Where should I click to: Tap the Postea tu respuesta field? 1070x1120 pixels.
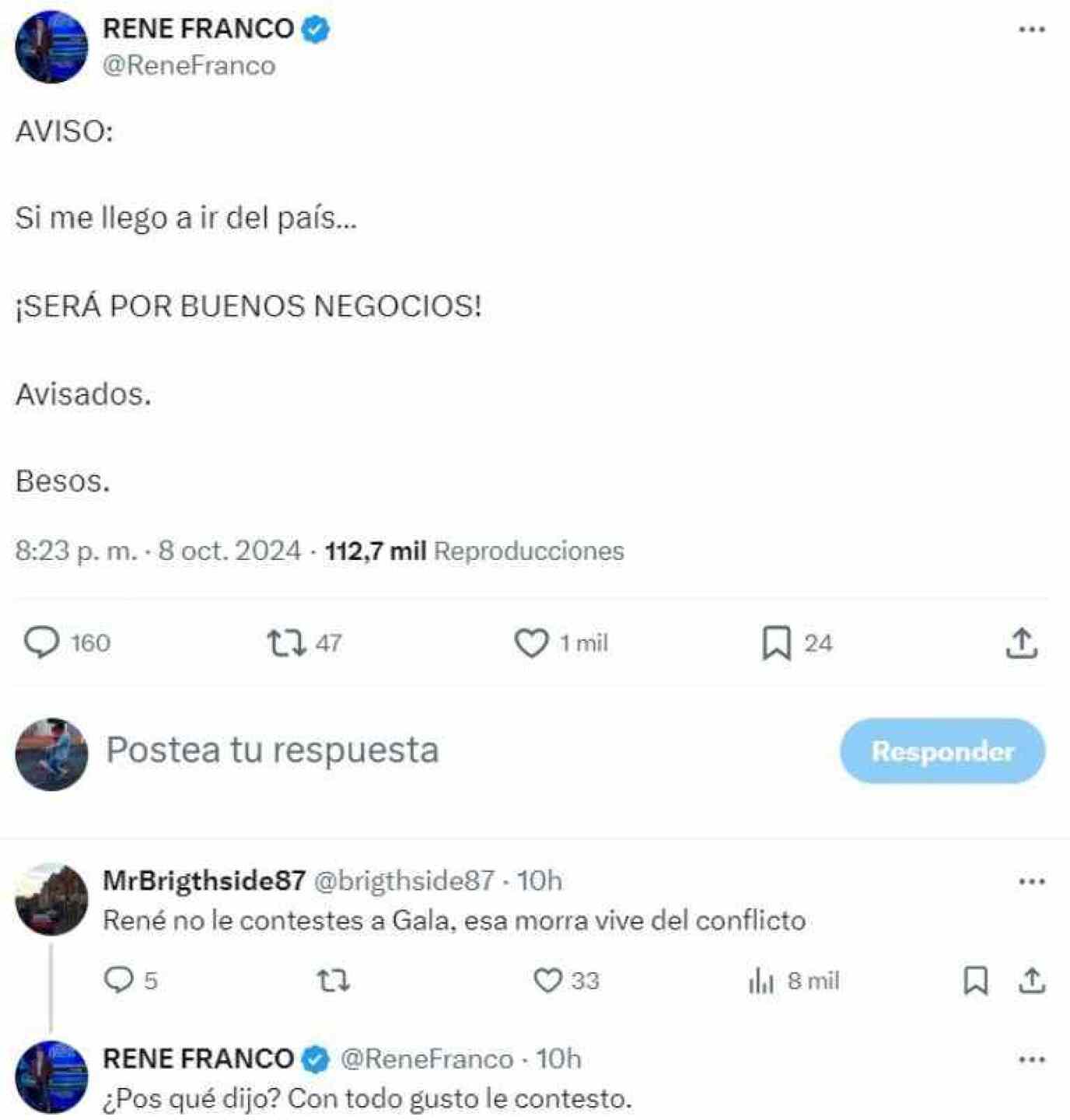(x=272, y=751)
